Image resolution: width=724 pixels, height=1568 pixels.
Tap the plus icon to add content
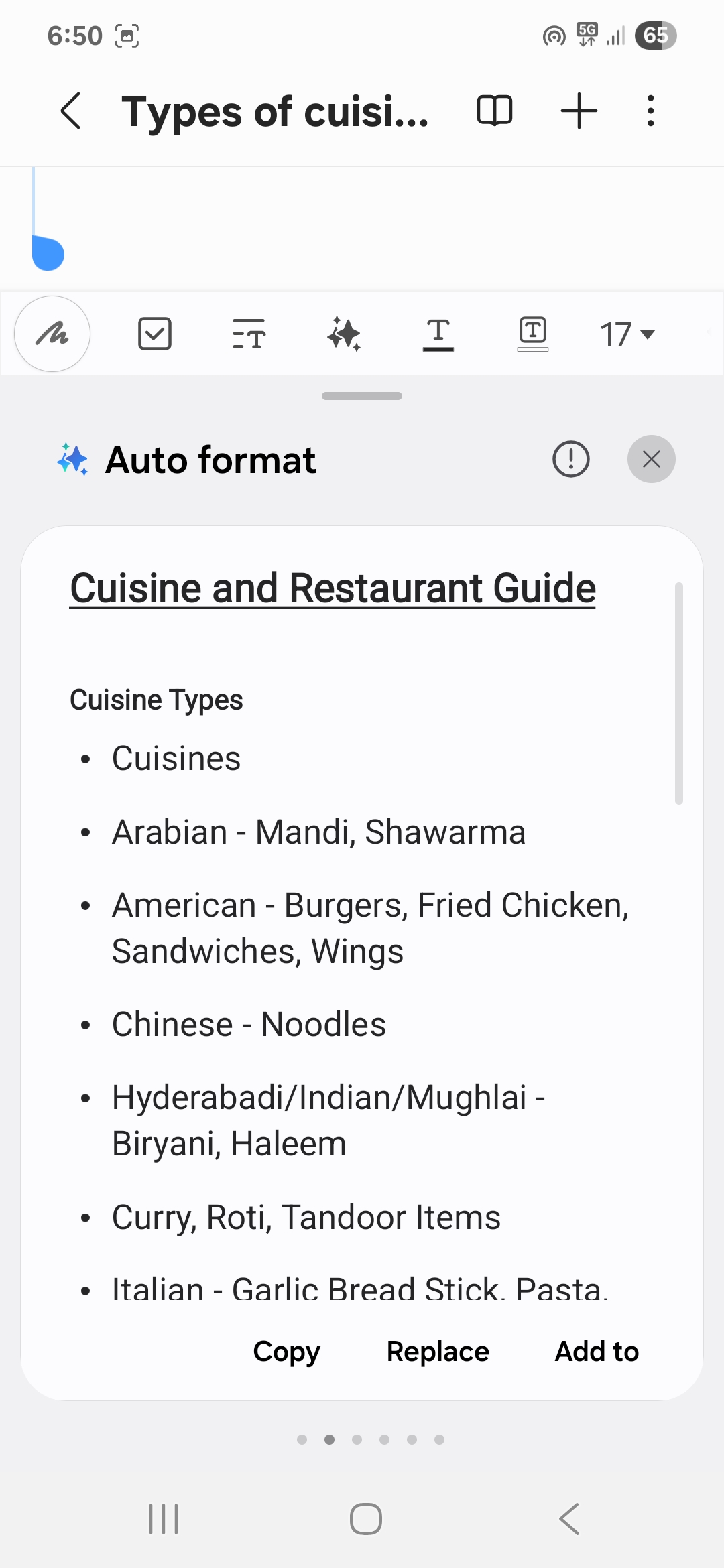[579, 111]
